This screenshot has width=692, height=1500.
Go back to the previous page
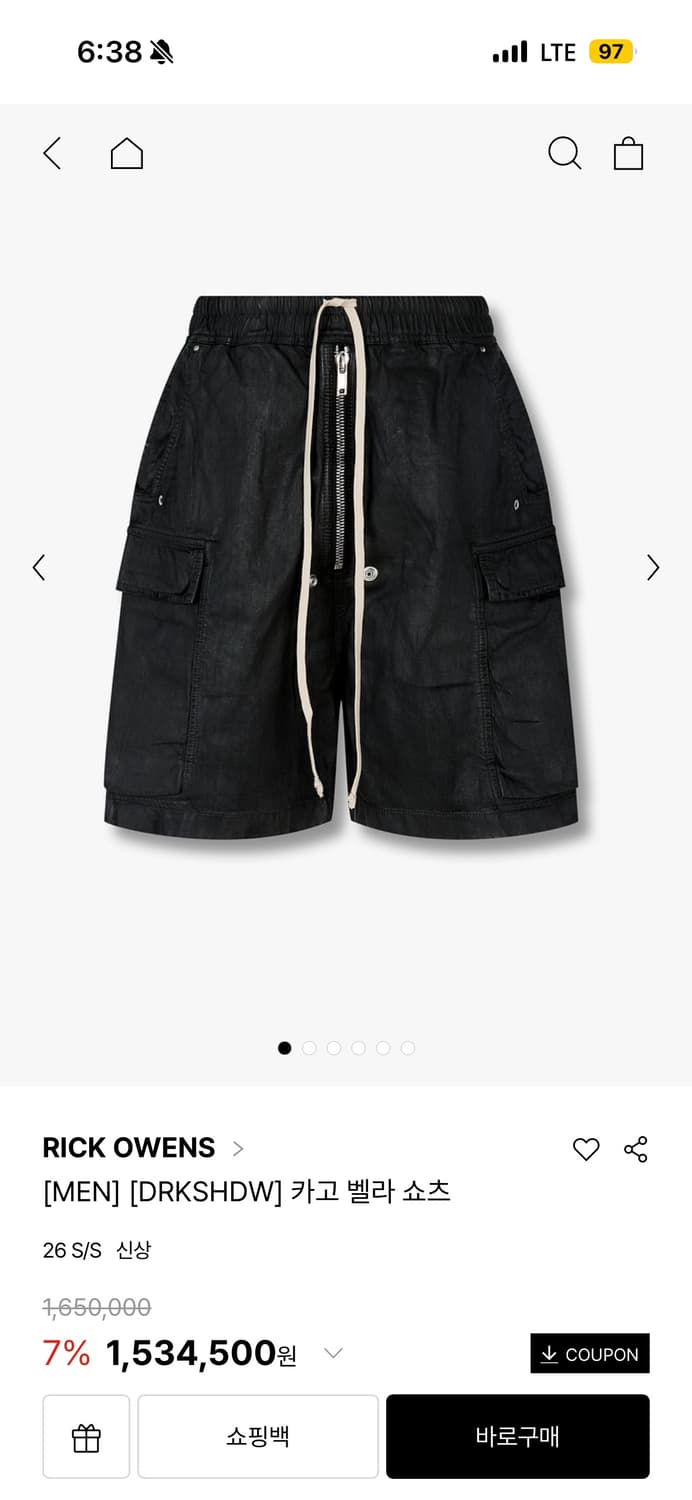tap(52, 154)
